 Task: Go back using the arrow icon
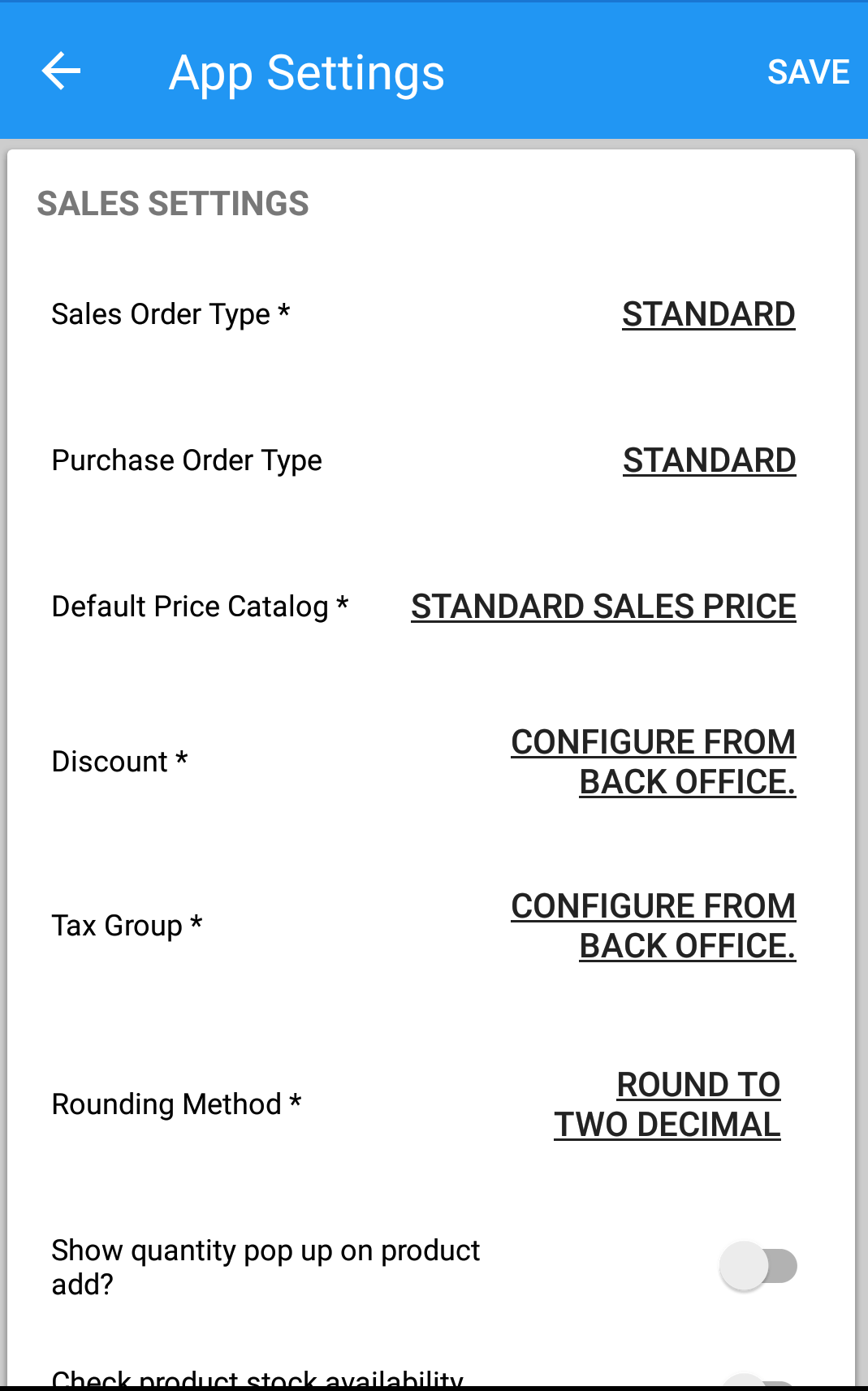(x=62, y=71)
